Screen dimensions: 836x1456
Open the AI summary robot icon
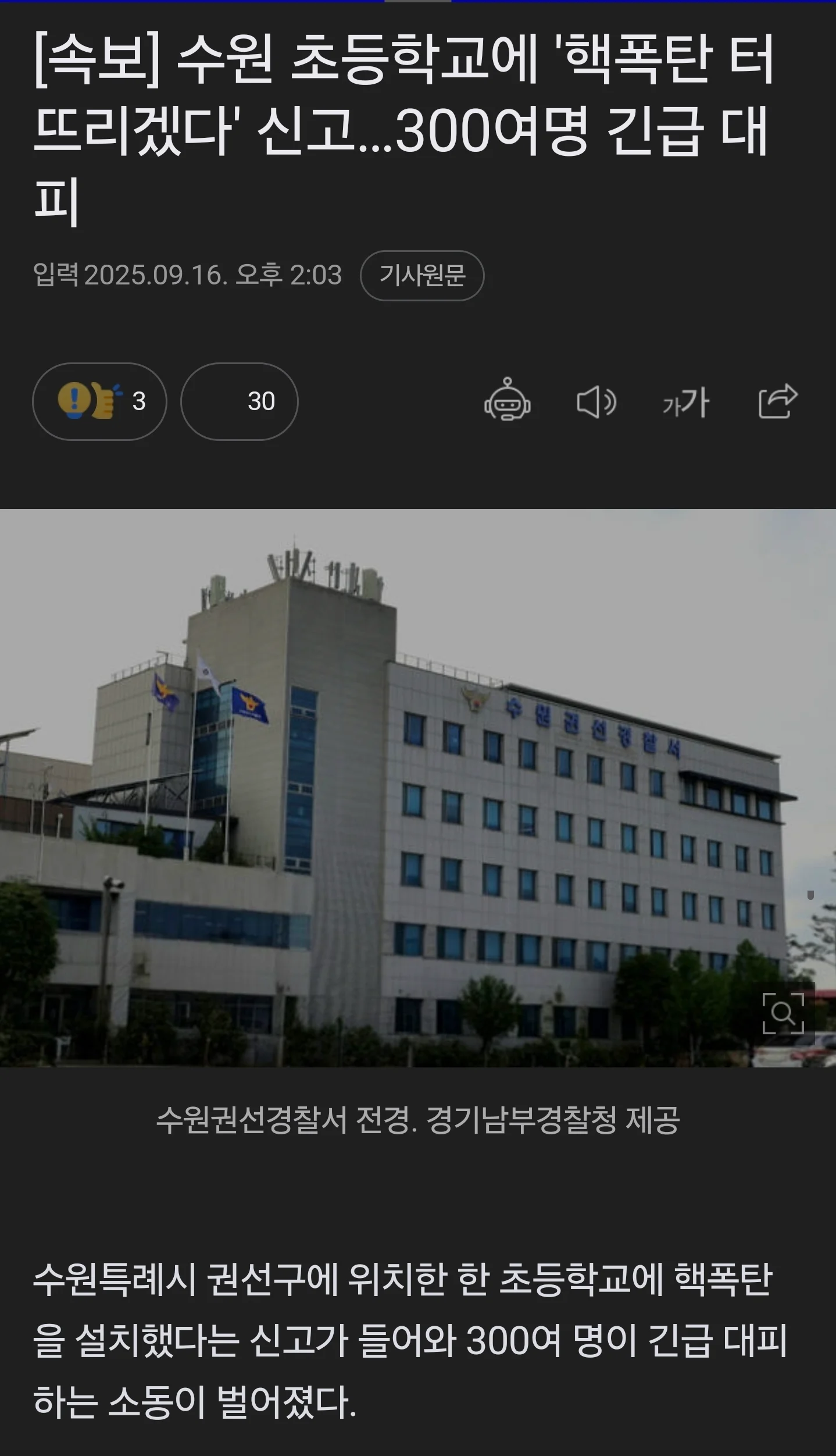pos(507,400)
